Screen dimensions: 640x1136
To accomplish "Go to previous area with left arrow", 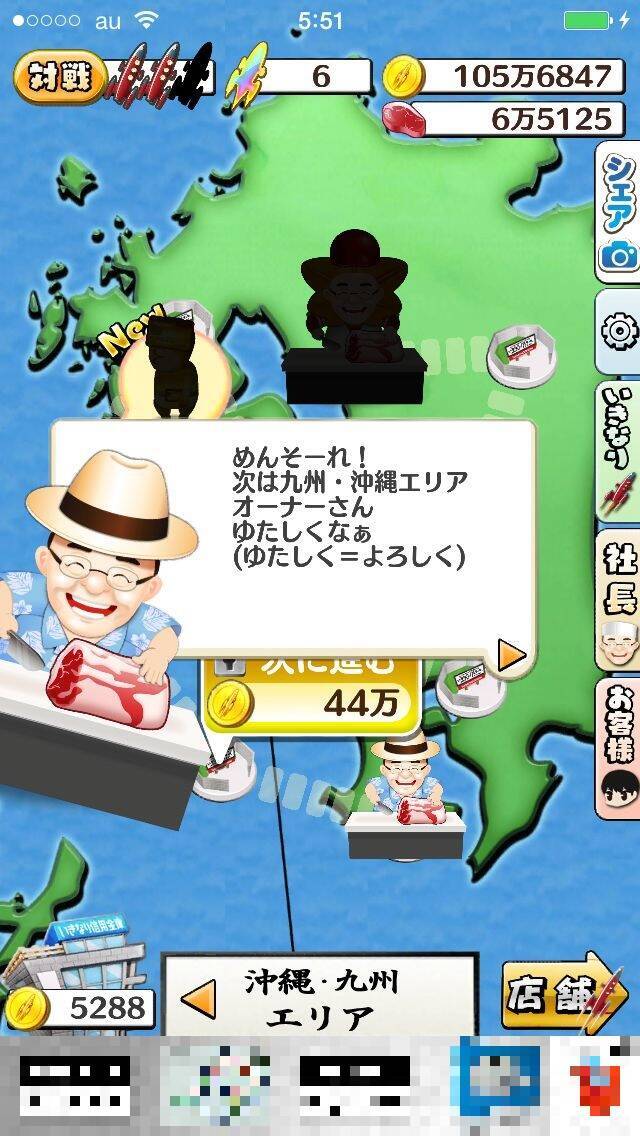I will point(201,997).
